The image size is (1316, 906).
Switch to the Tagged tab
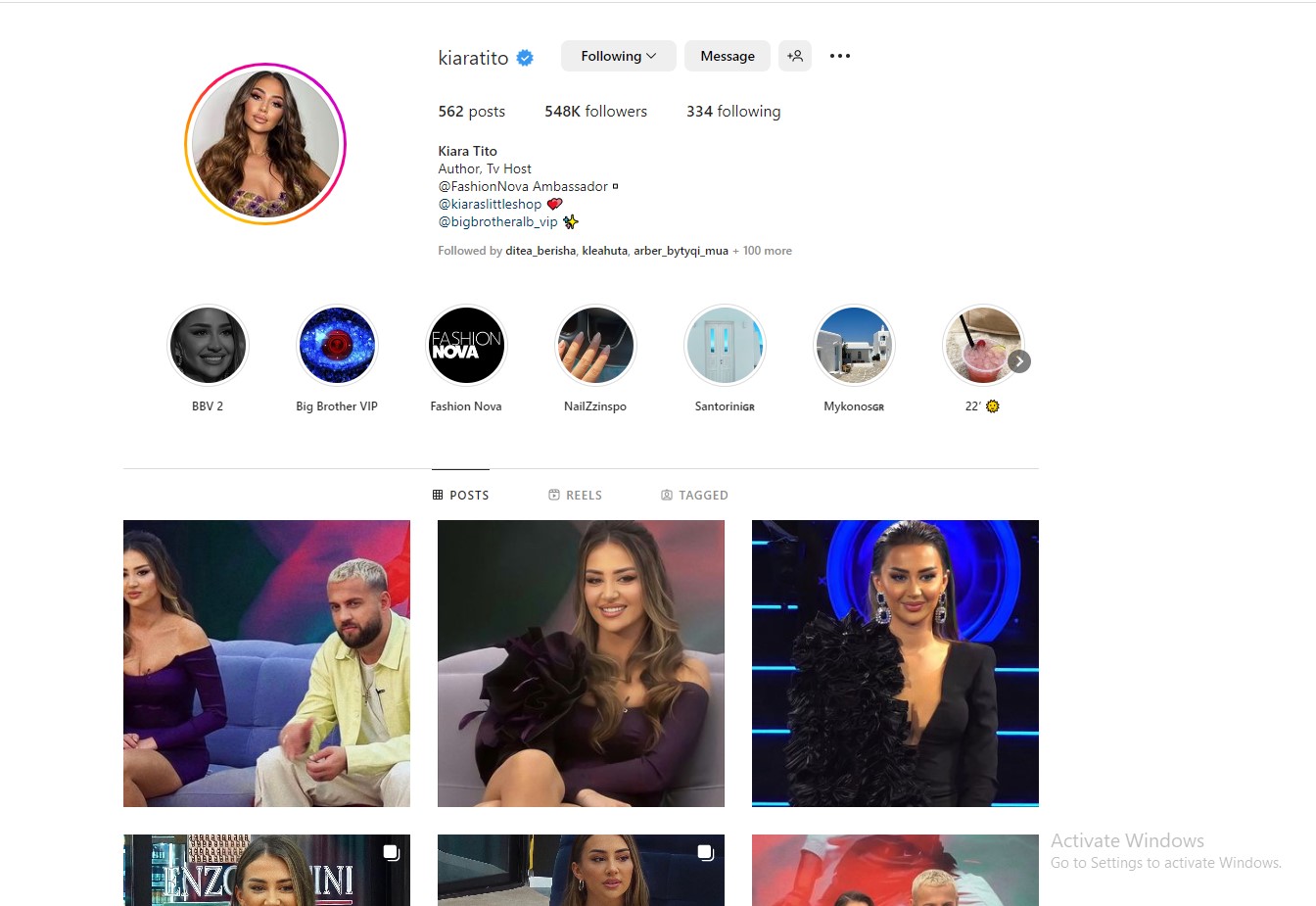coord(694,496)
